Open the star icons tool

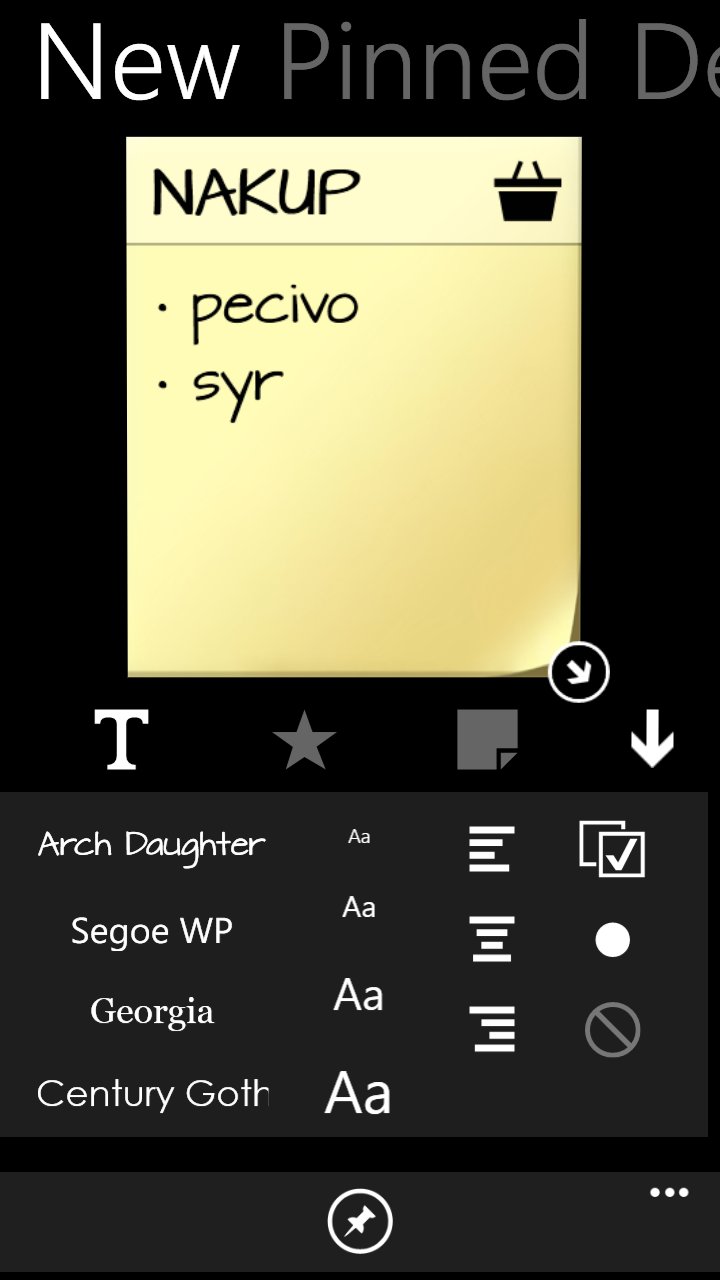pyautogui.click(x=304, y=740)
